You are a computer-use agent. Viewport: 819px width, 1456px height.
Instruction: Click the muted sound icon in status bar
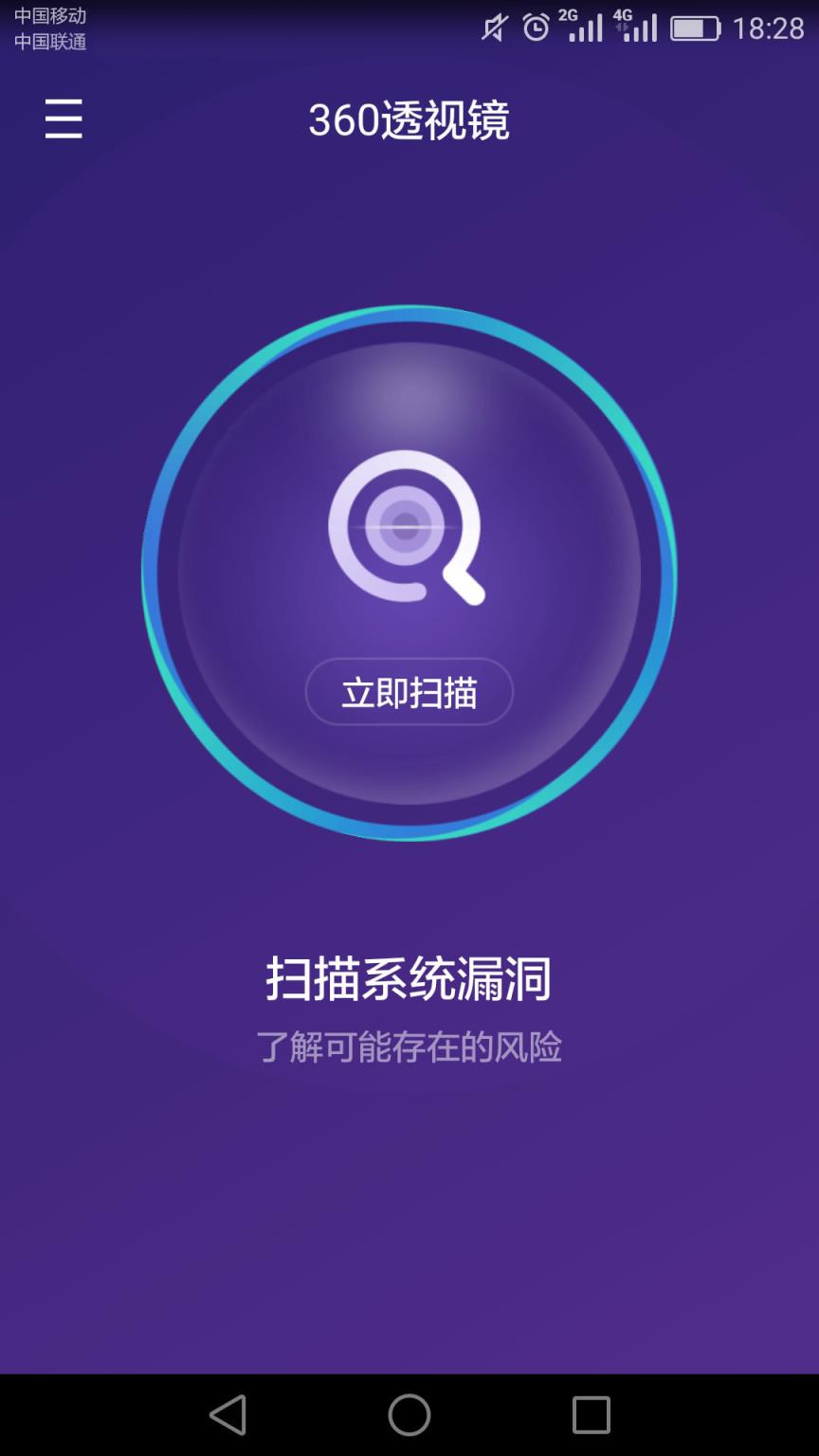click(x=492, y=28)
